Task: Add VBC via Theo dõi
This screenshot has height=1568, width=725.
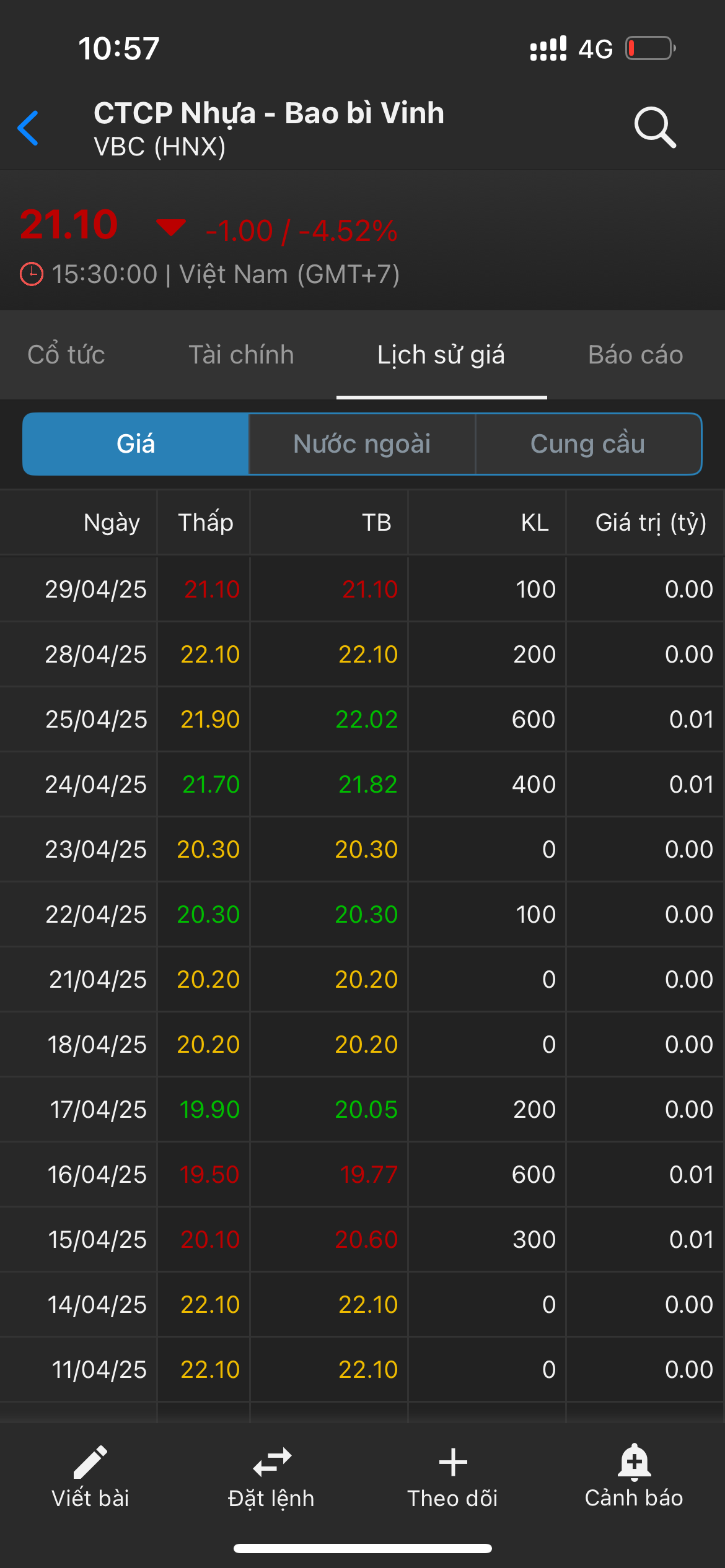Action: [453, 1478]
